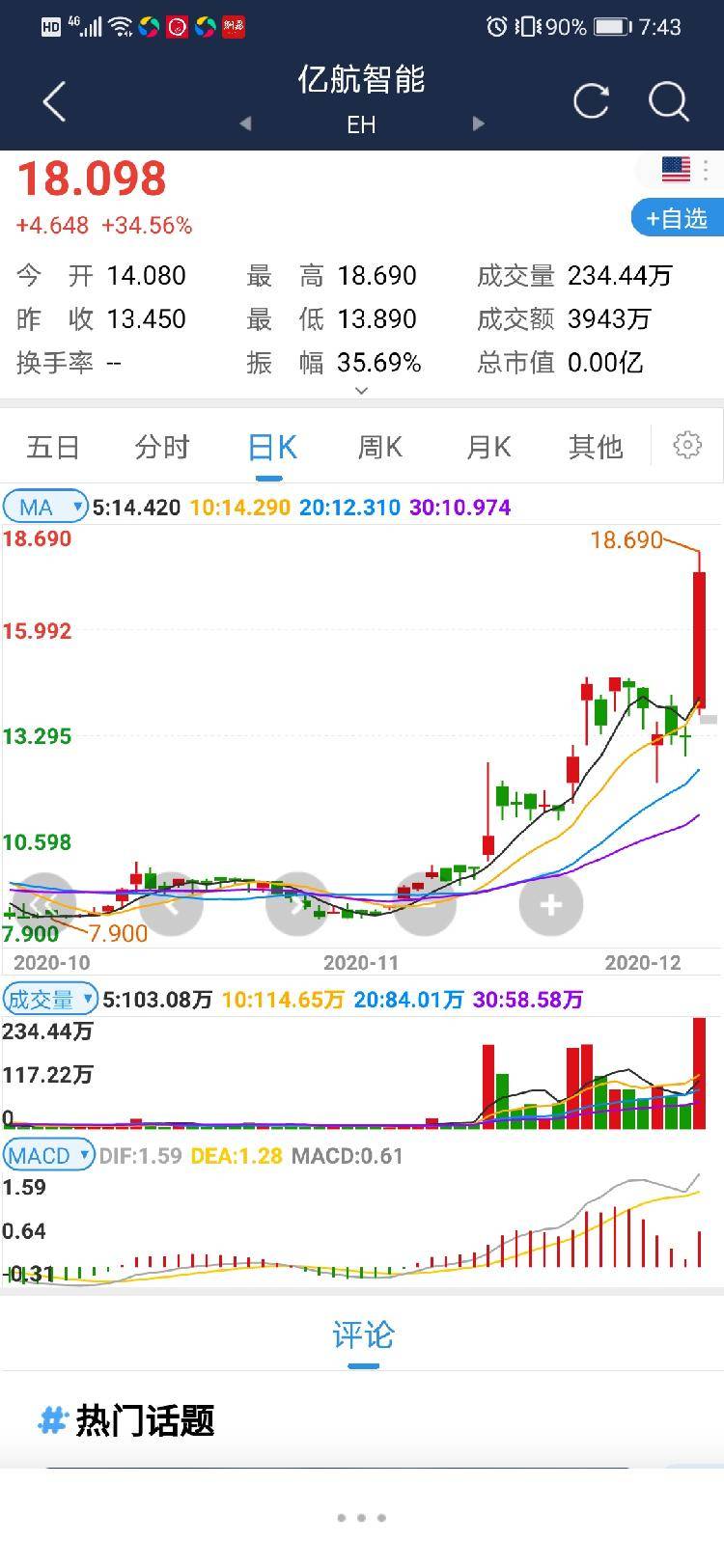Screen dimensions: 724x1568
Task: Open the 成交量 indicator dropdown
Action: (x=50, y=999)
